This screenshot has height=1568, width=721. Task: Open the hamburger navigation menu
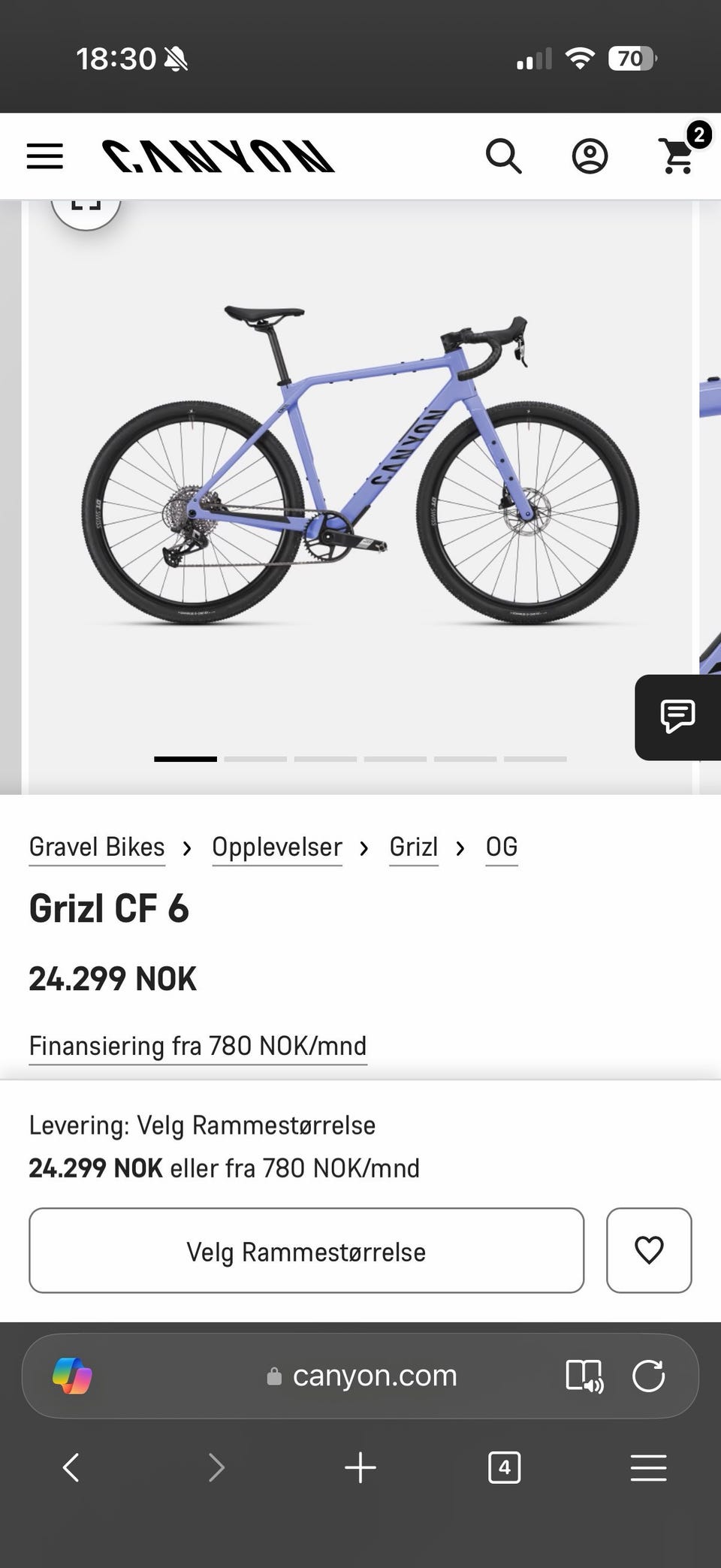pyautogui.click(x=44, y=156)
